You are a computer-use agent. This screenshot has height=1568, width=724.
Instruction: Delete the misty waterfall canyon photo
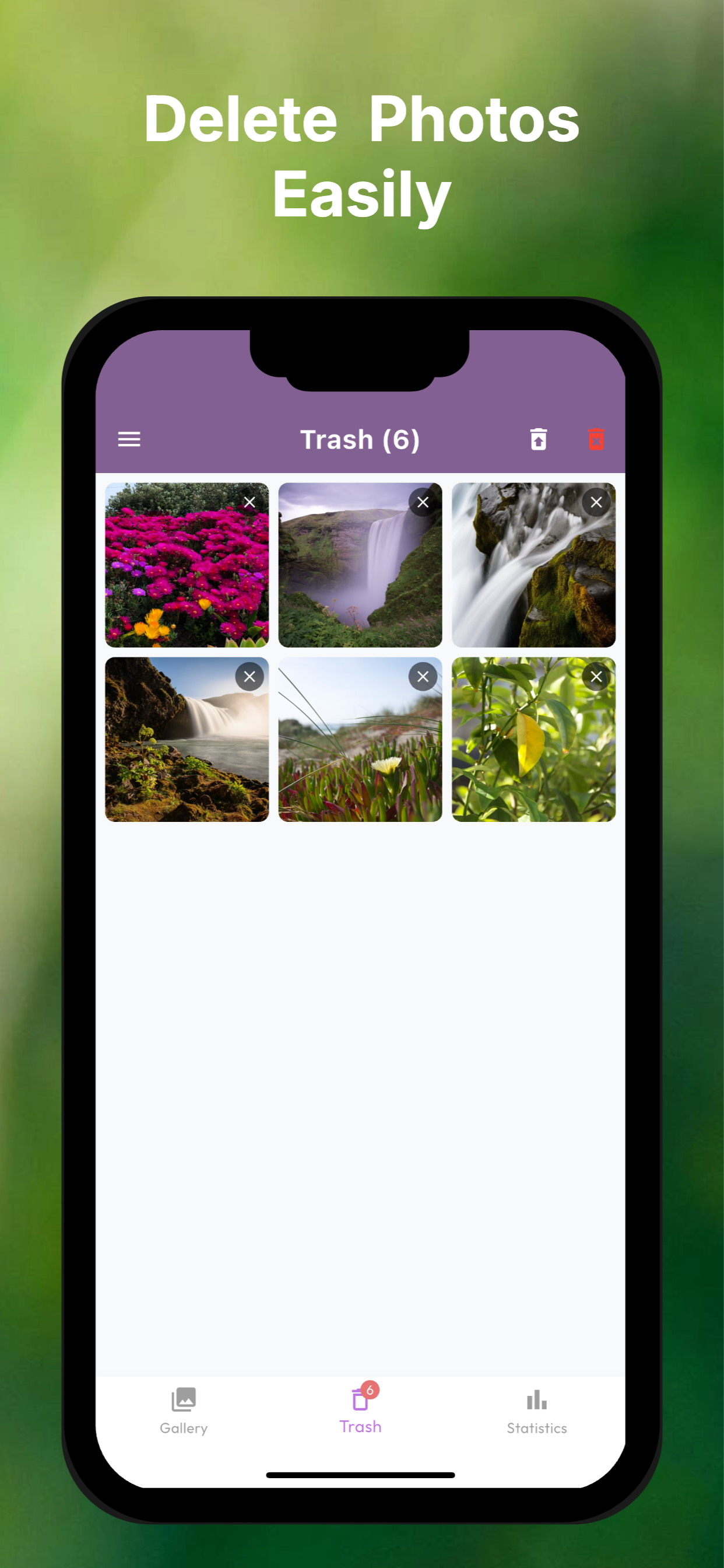423,502
